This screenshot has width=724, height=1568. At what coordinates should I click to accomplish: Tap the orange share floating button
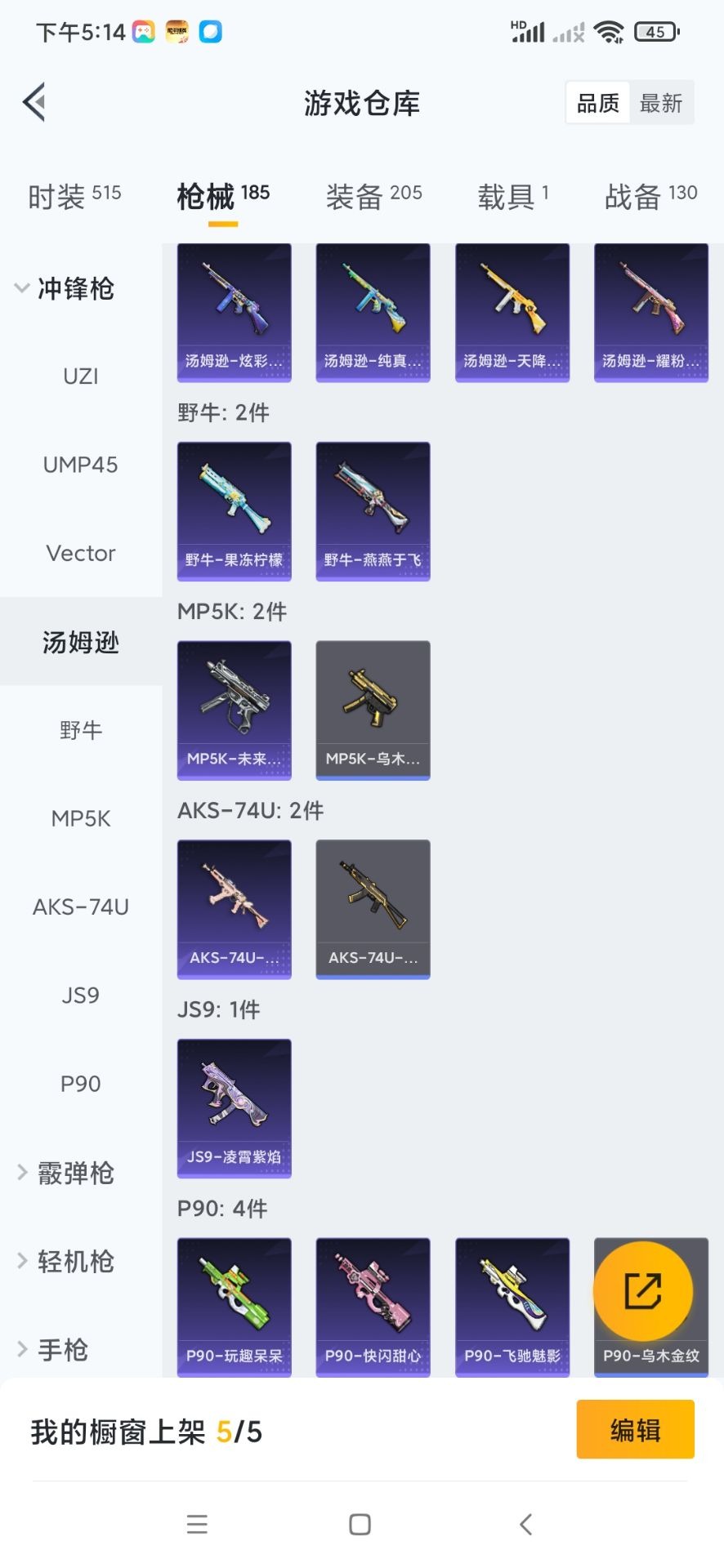pos(643,1291)
